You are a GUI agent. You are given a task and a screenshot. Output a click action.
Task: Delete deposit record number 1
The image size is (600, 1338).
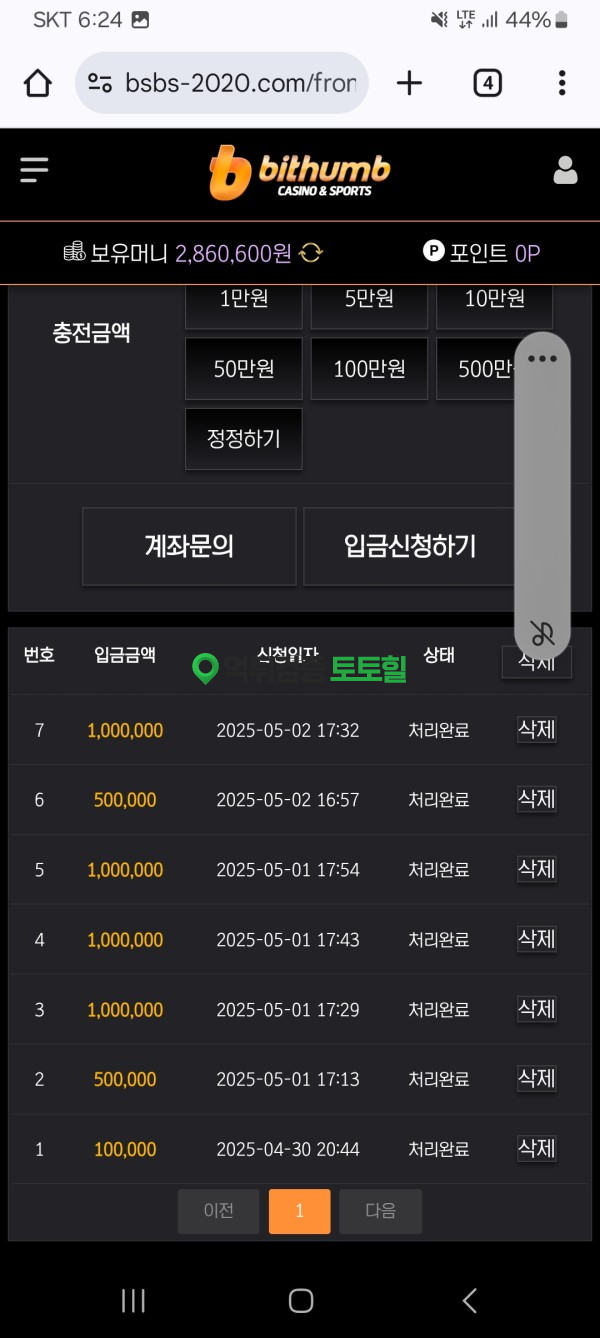(536, 1149)
